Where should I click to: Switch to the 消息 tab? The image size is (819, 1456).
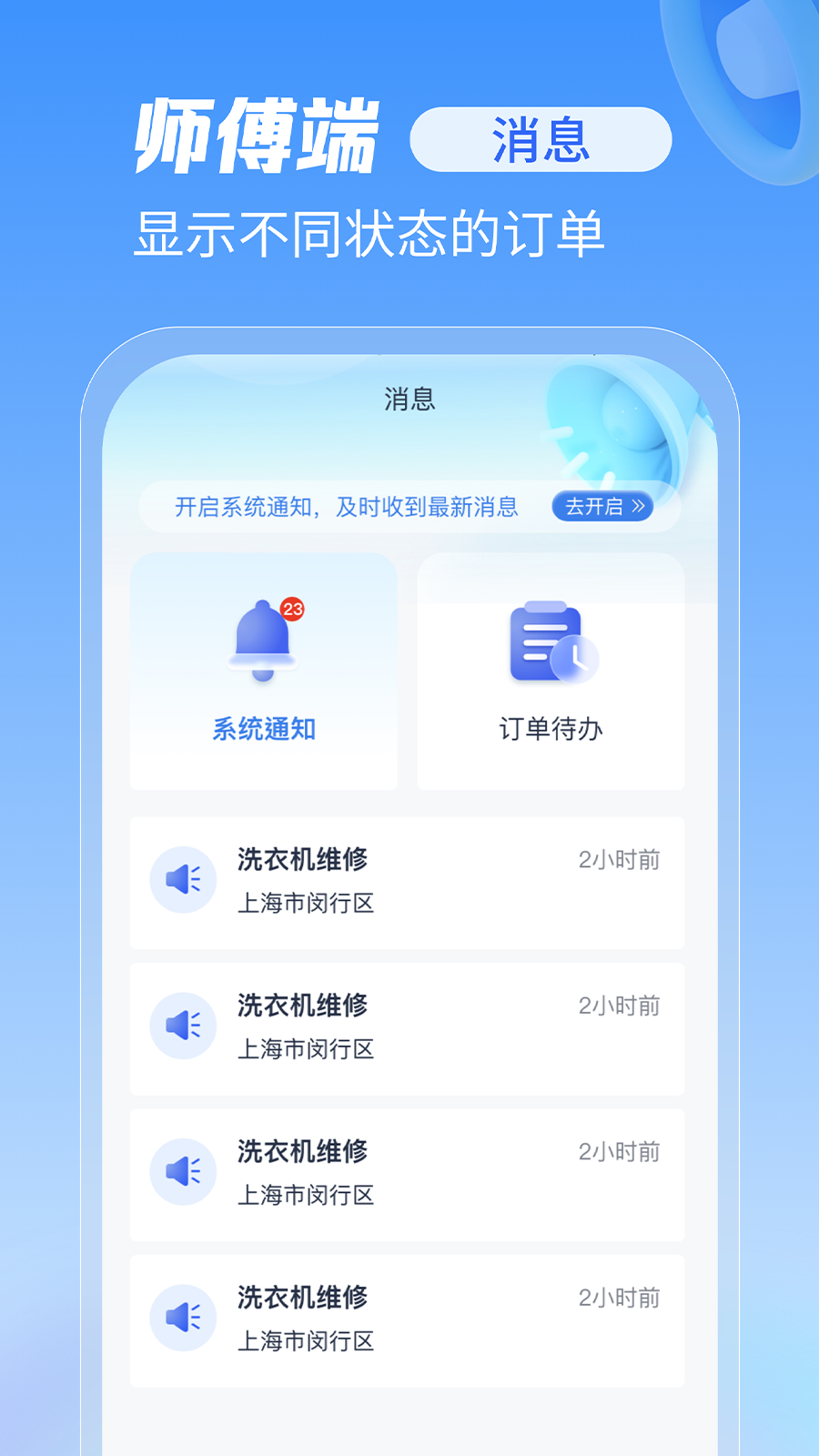(408, 400)
